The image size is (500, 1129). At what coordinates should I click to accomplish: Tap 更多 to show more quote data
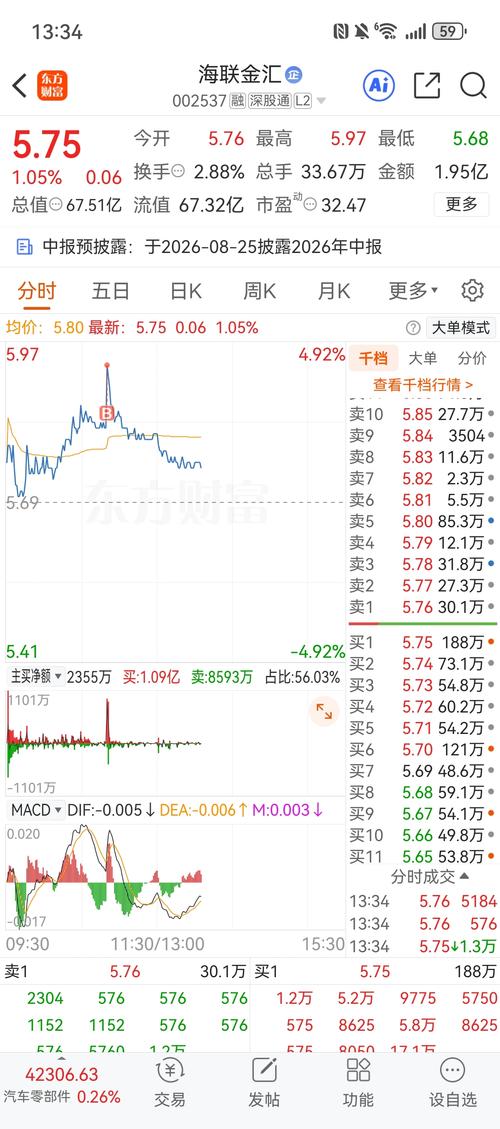[461, 204]
